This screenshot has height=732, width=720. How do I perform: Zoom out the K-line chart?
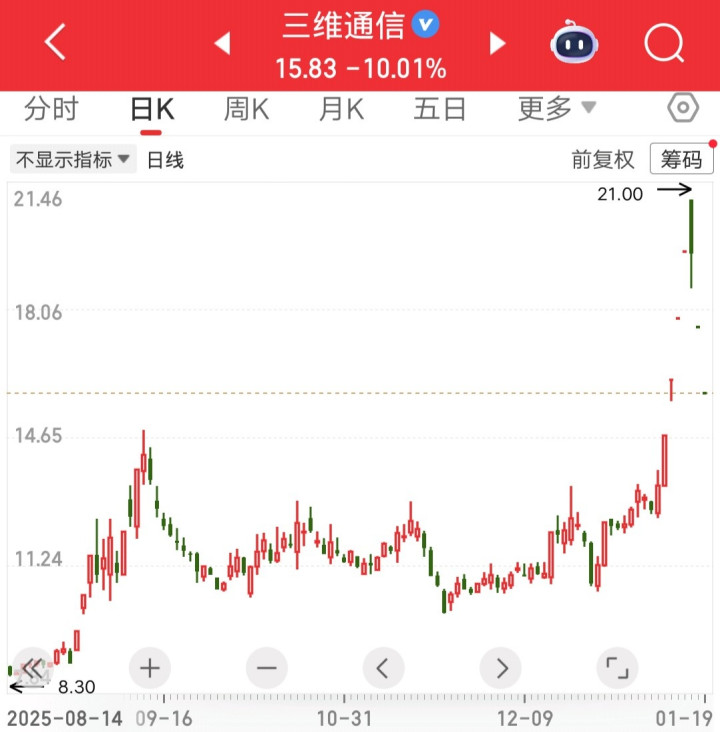pyautogui.click(x=266, y=667)
